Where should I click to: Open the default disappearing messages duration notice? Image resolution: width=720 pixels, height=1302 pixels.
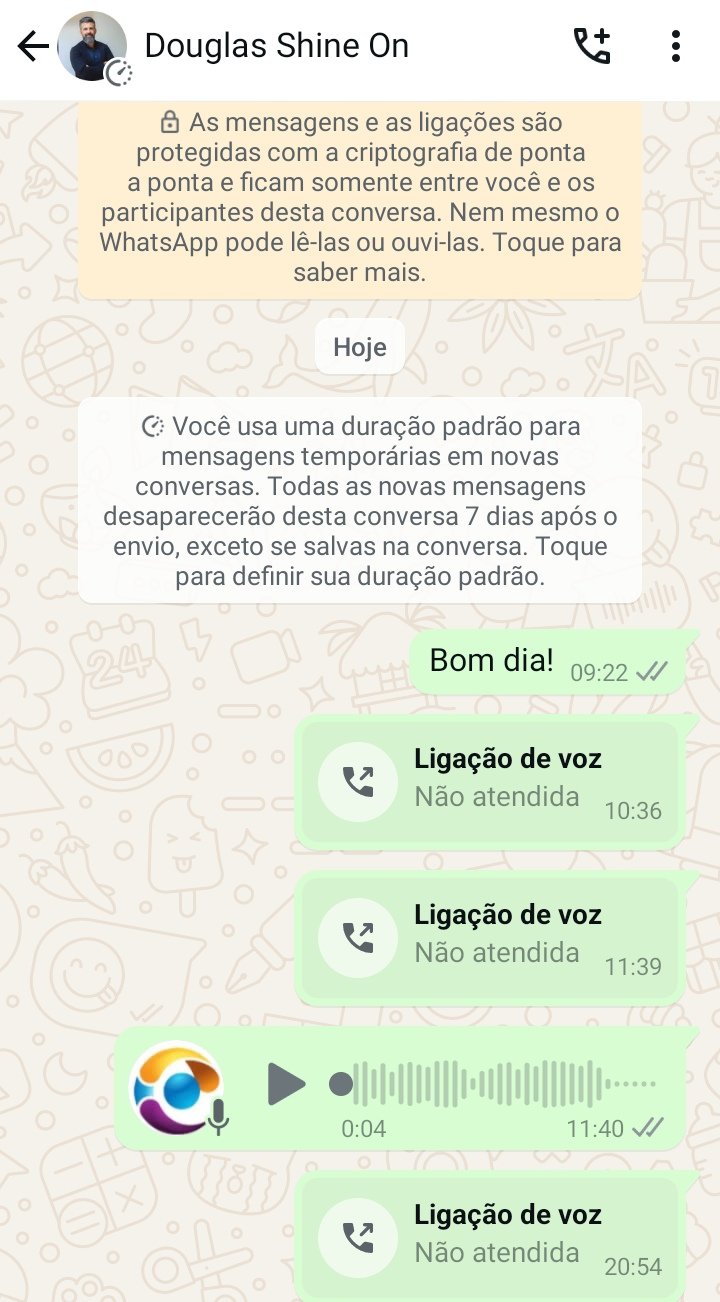(x=360, y=500)
